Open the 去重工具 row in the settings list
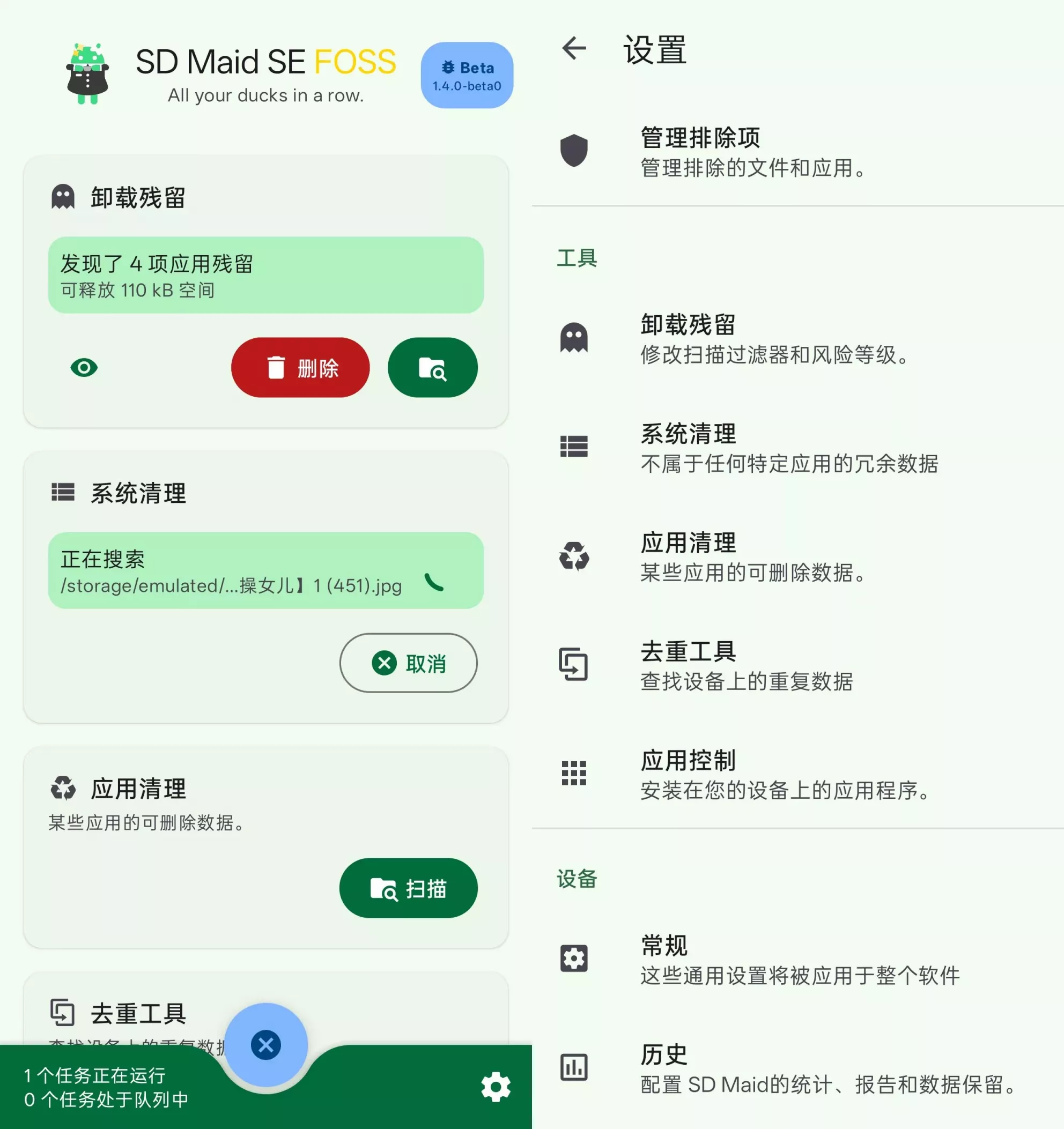The image size is (1064, 1129). [795, 666]
